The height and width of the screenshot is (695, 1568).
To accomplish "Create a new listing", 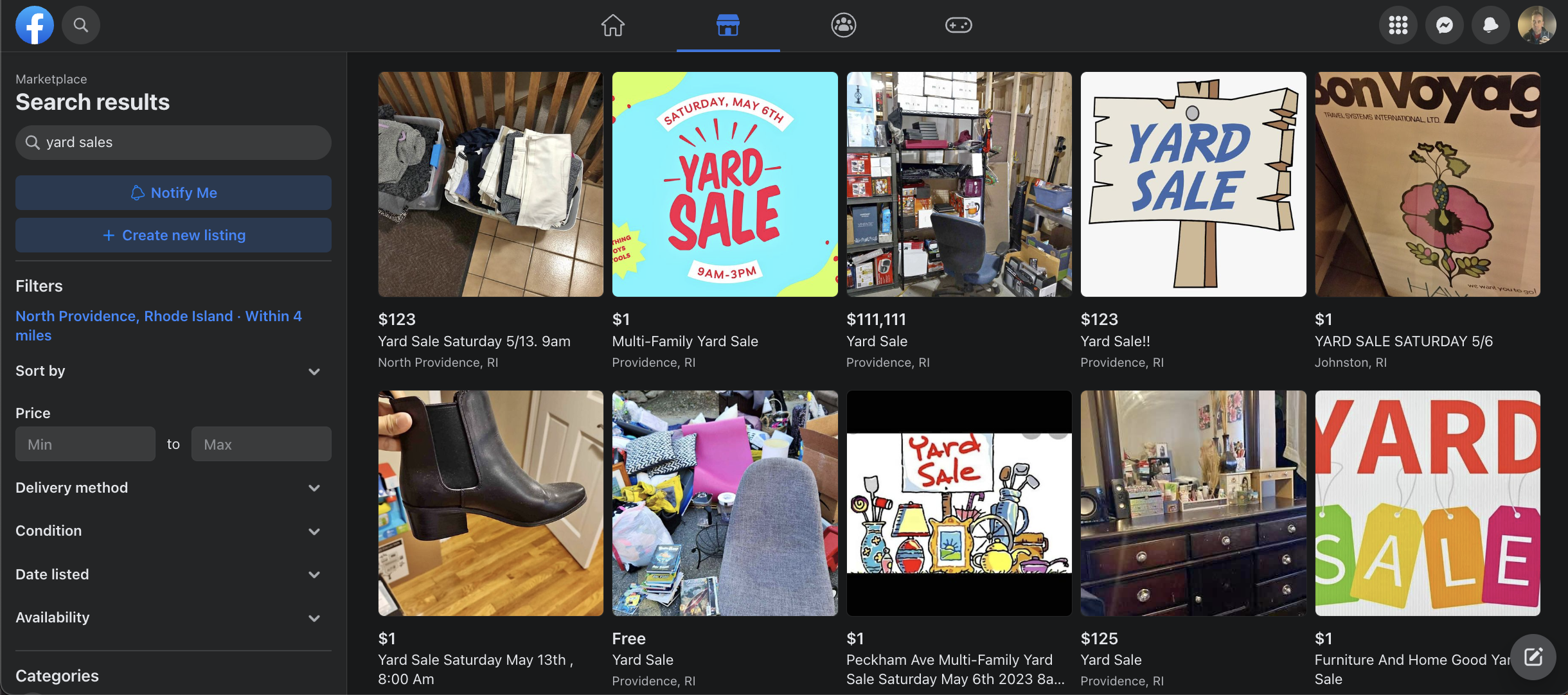I will [174, 235].
